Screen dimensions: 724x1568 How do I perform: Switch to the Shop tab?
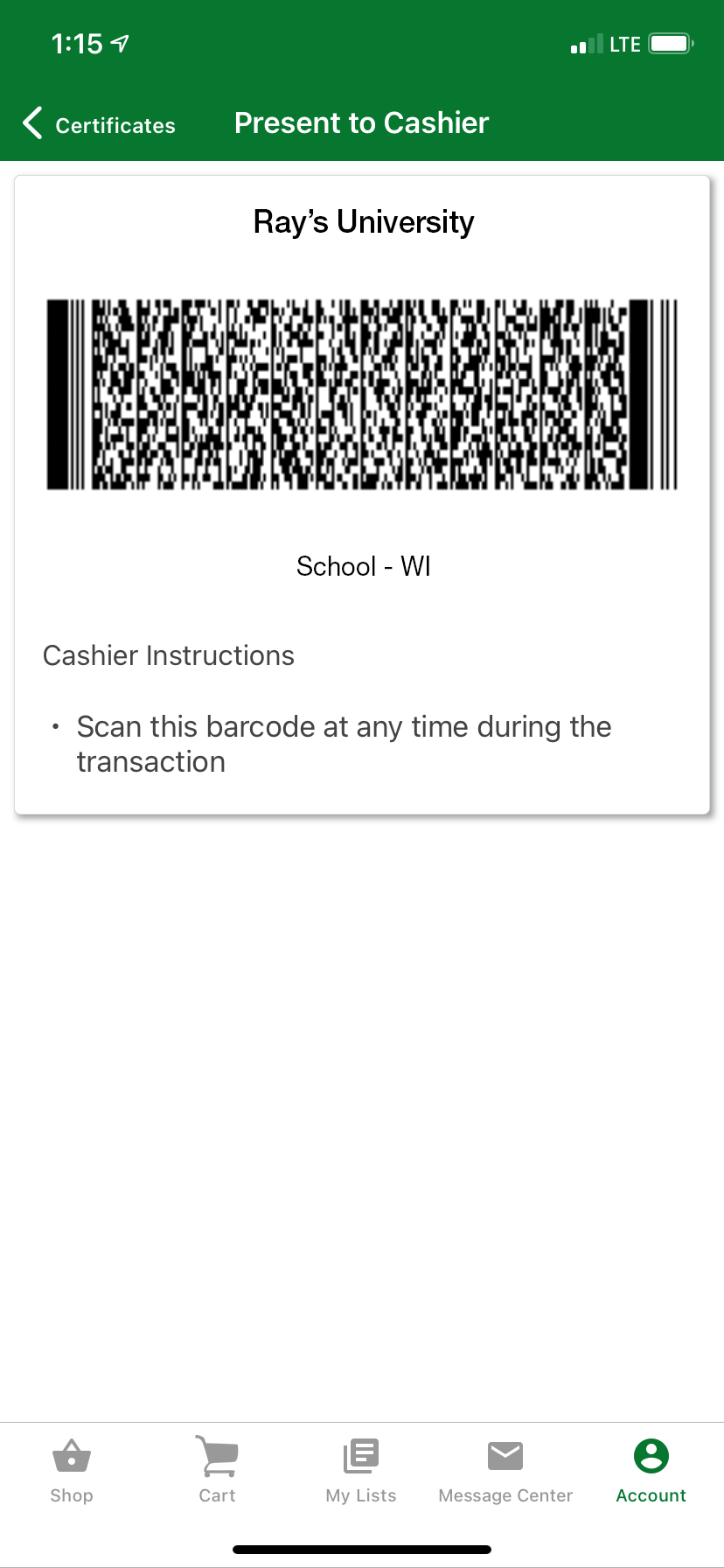pyautogui.click(x=72, y=1470)
